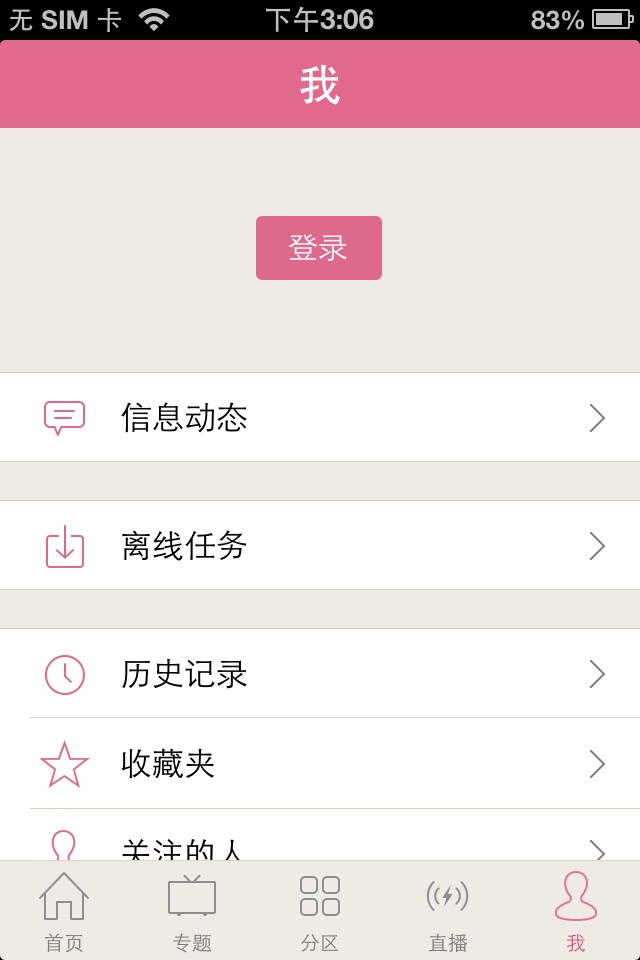This screenshot has height=960, width=640.
Task: Open 关注的人 following list
Action: pos(320,846)
